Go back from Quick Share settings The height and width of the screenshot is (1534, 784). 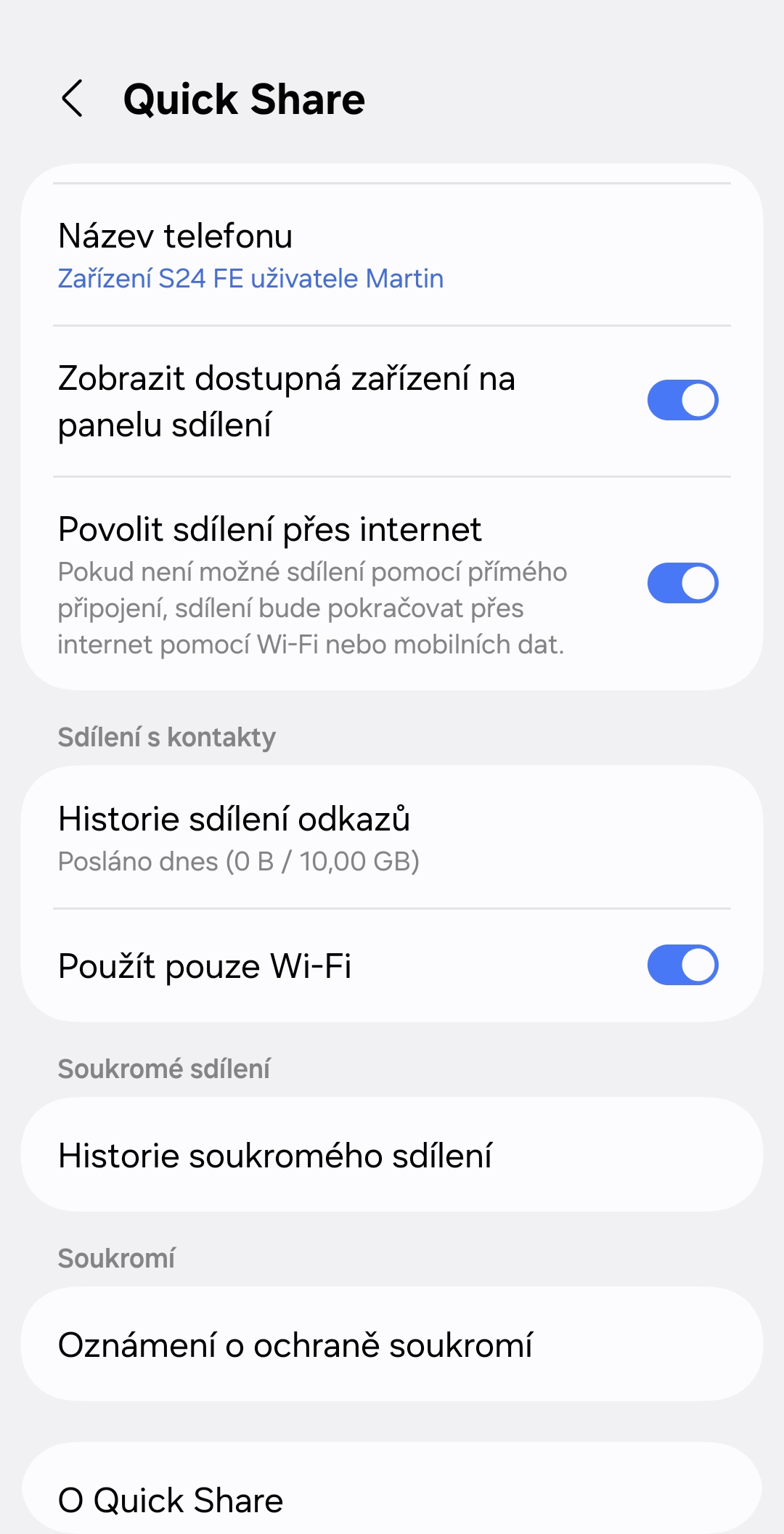point(73,99)
